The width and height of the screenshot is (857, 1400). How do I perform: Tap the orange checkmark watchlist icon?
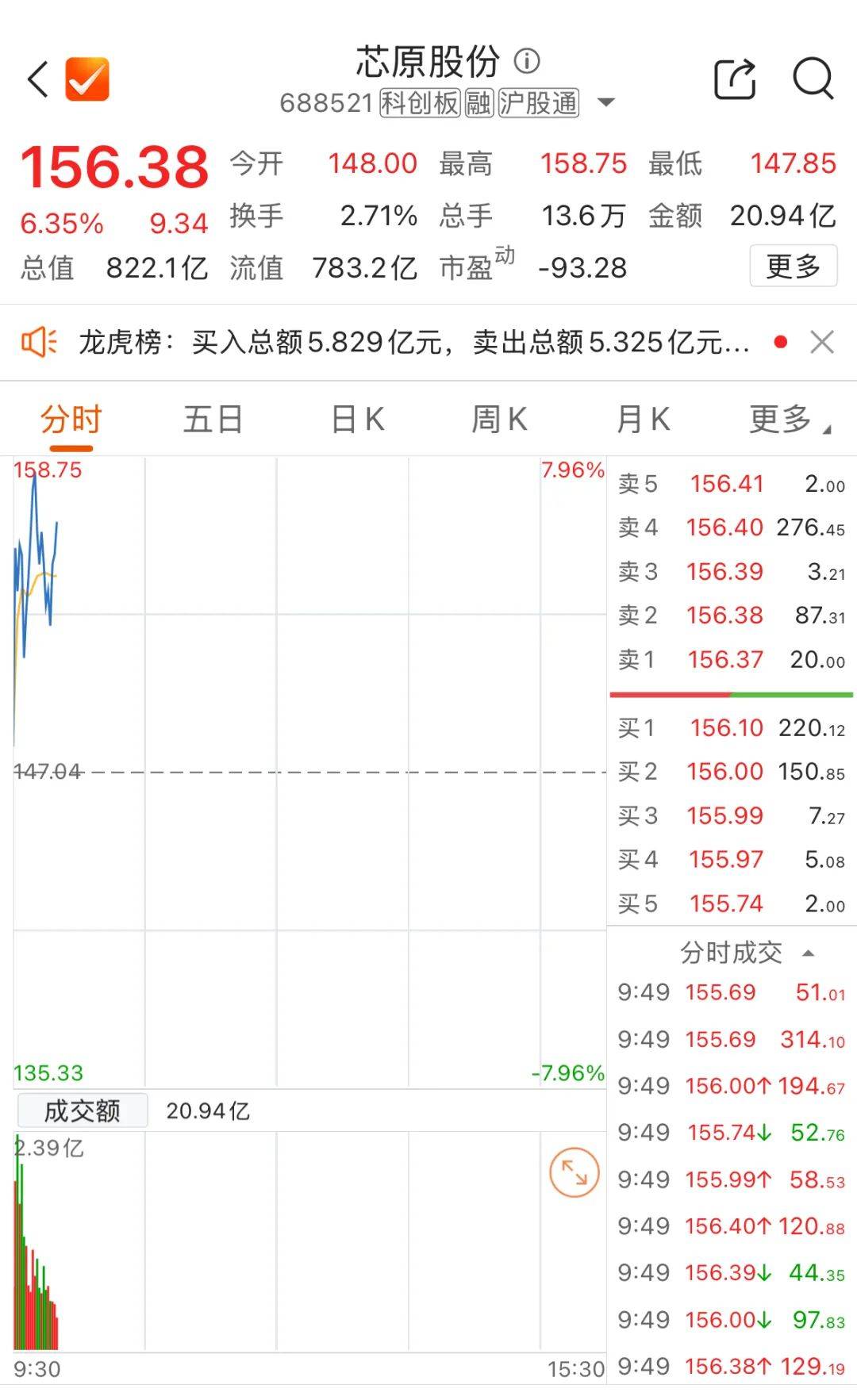[x=87, y=79]
